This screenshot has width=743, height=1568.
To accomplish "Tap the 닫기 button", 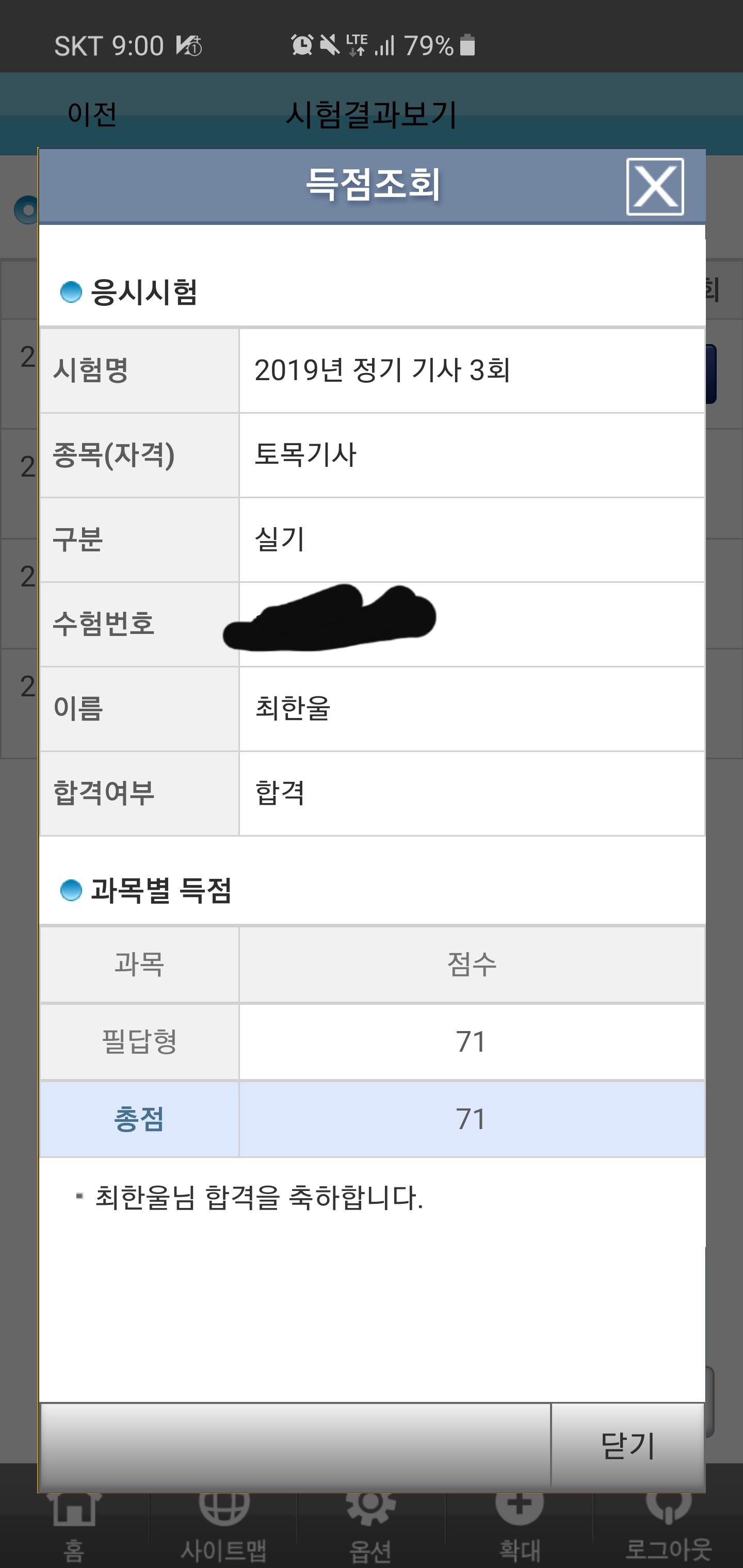I will (628, 1445).
